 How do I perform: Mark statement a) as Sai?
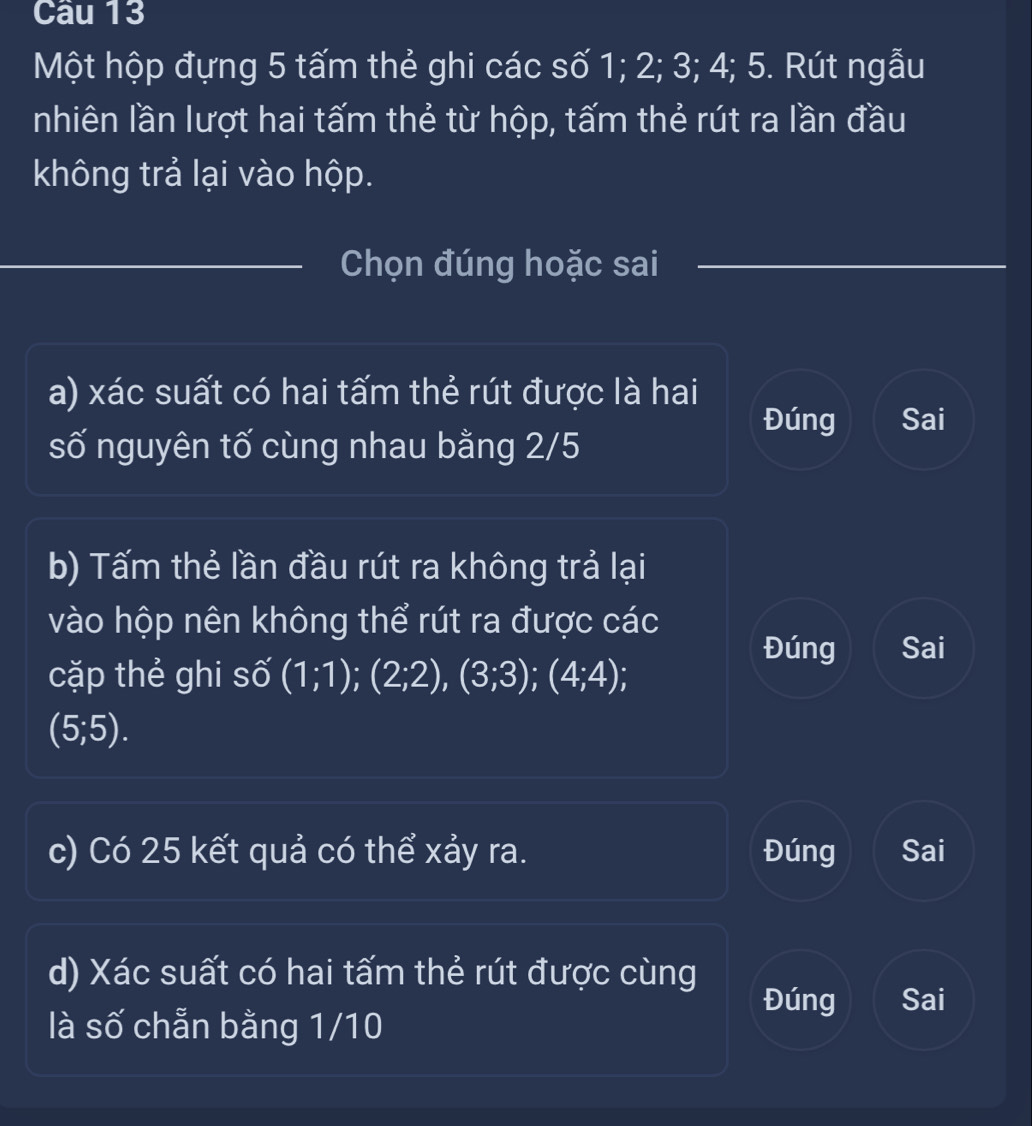[922, 420]
